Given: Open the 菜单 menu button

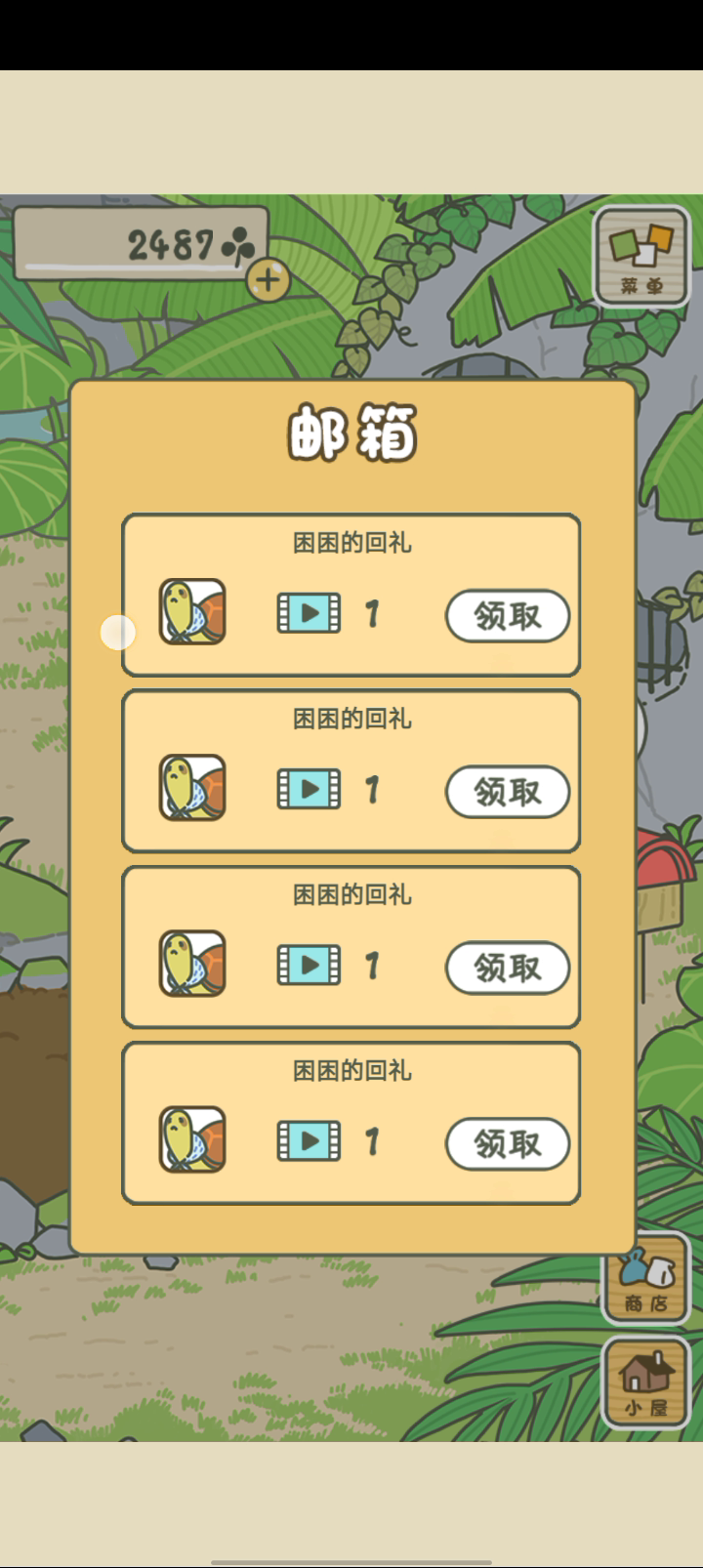Looking at the screenshot, I should click(x=641, y=258).
